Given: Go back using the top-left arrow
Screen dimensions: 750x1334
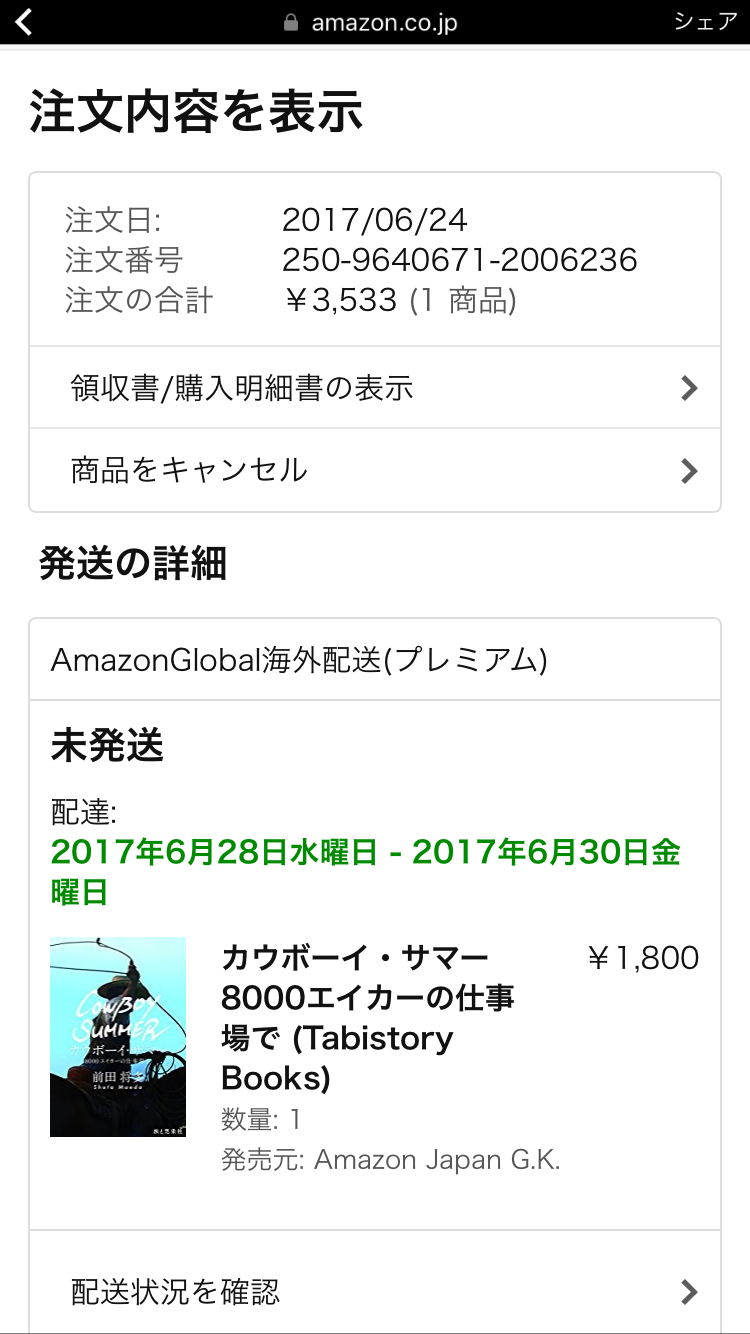Looking at the screenshot, I should pyautogui.click(x=24, y=22).
